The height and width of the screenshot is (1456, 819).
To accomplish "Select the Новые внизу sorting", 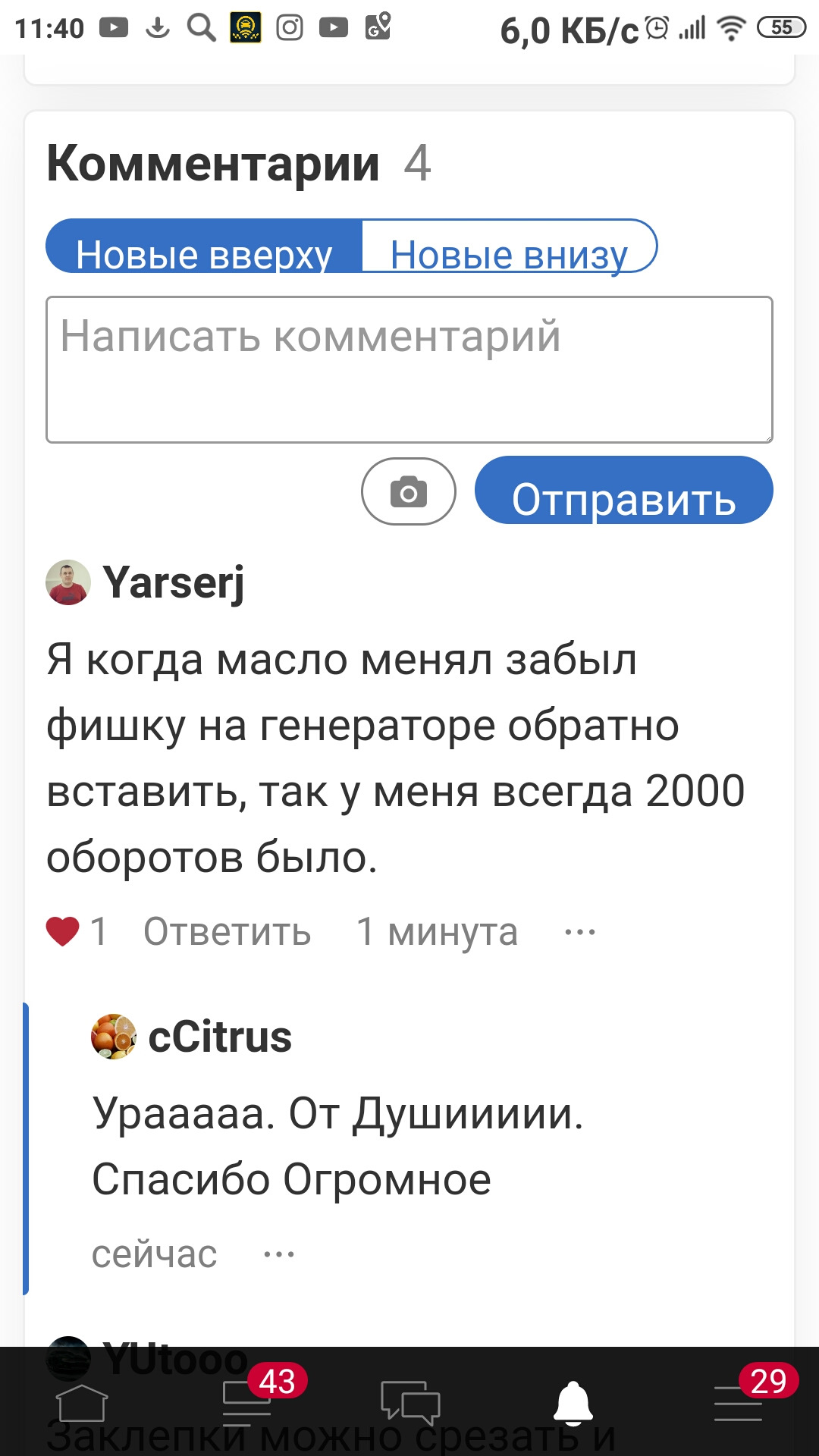I will coord(509,246).
